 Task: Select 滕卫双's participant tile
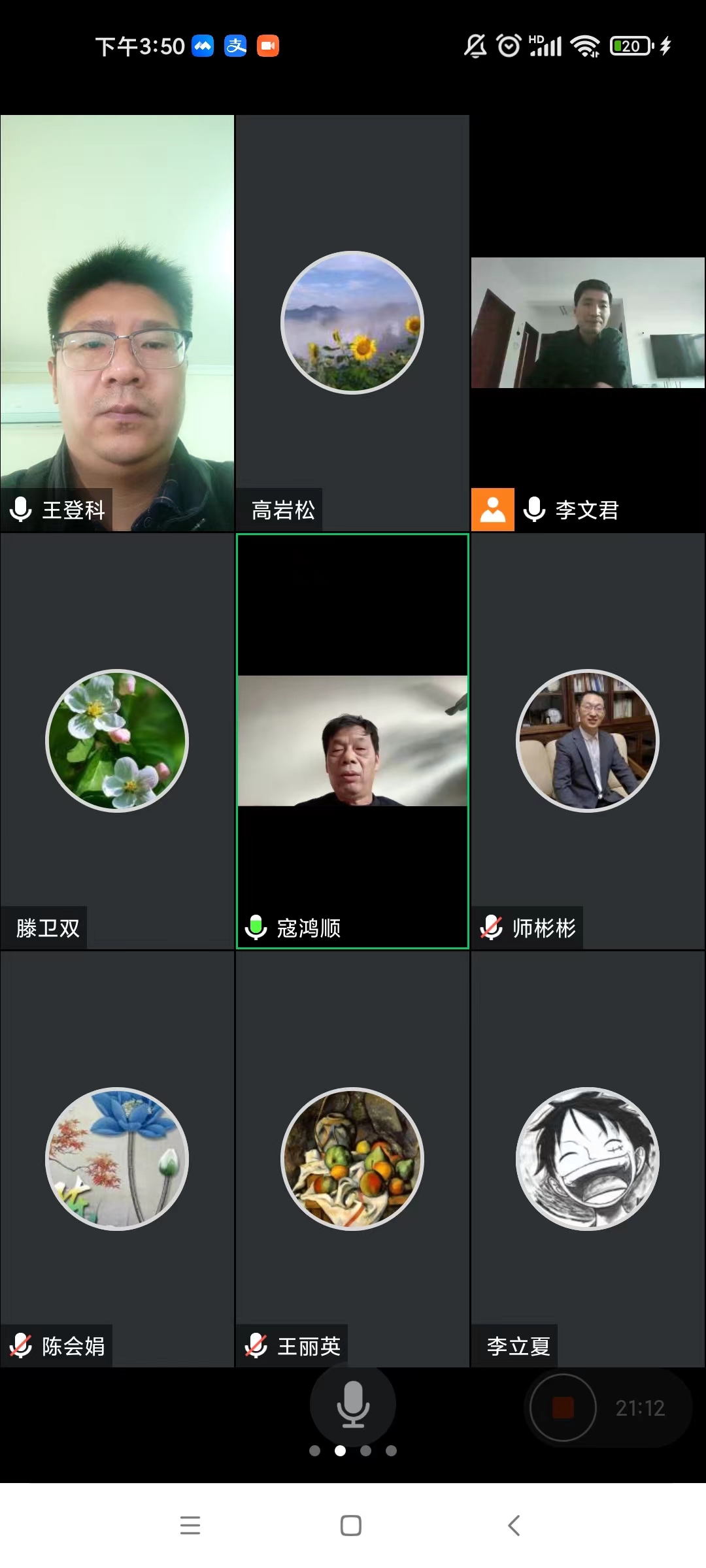point(117,741)
